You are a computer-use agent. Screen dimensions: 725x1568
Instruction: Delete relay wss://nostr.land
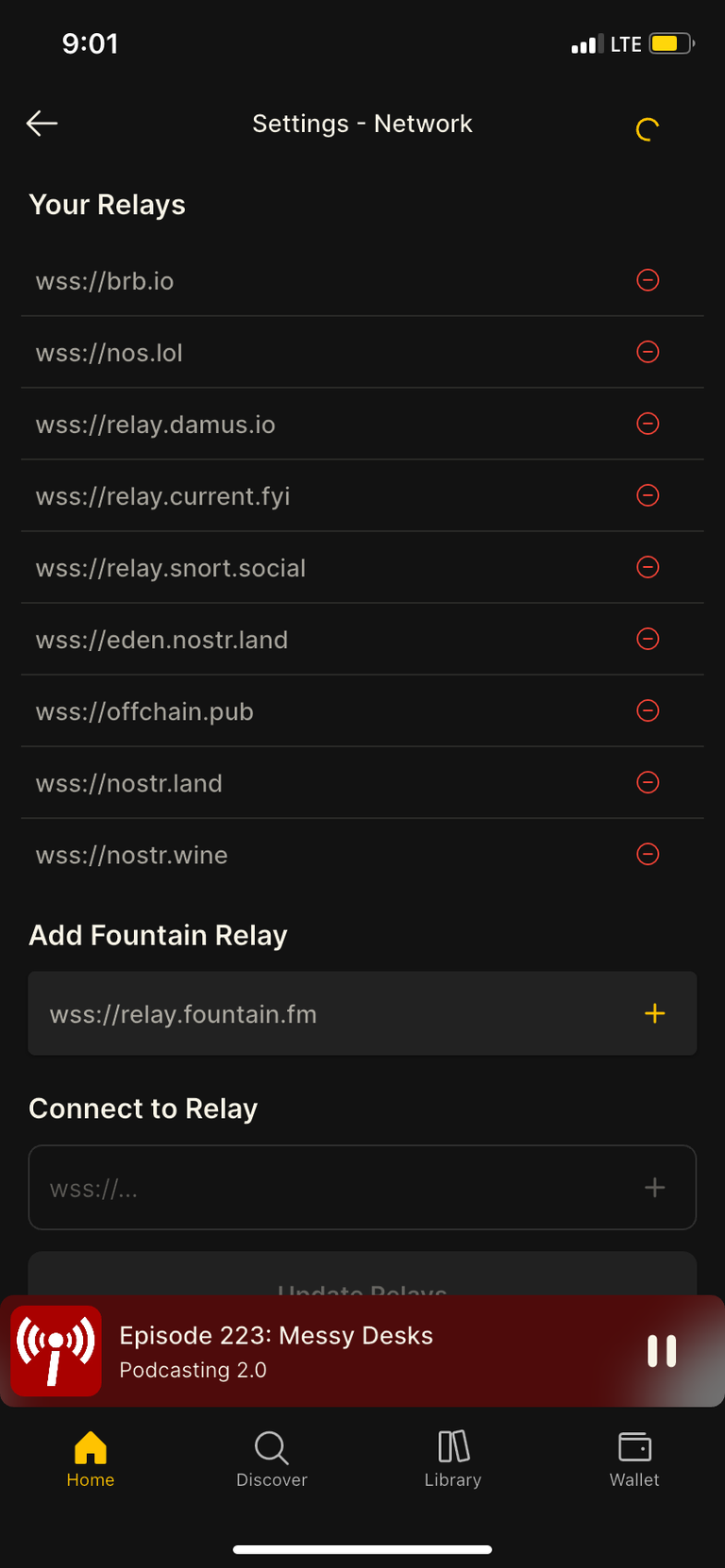[x=648, y=782]
